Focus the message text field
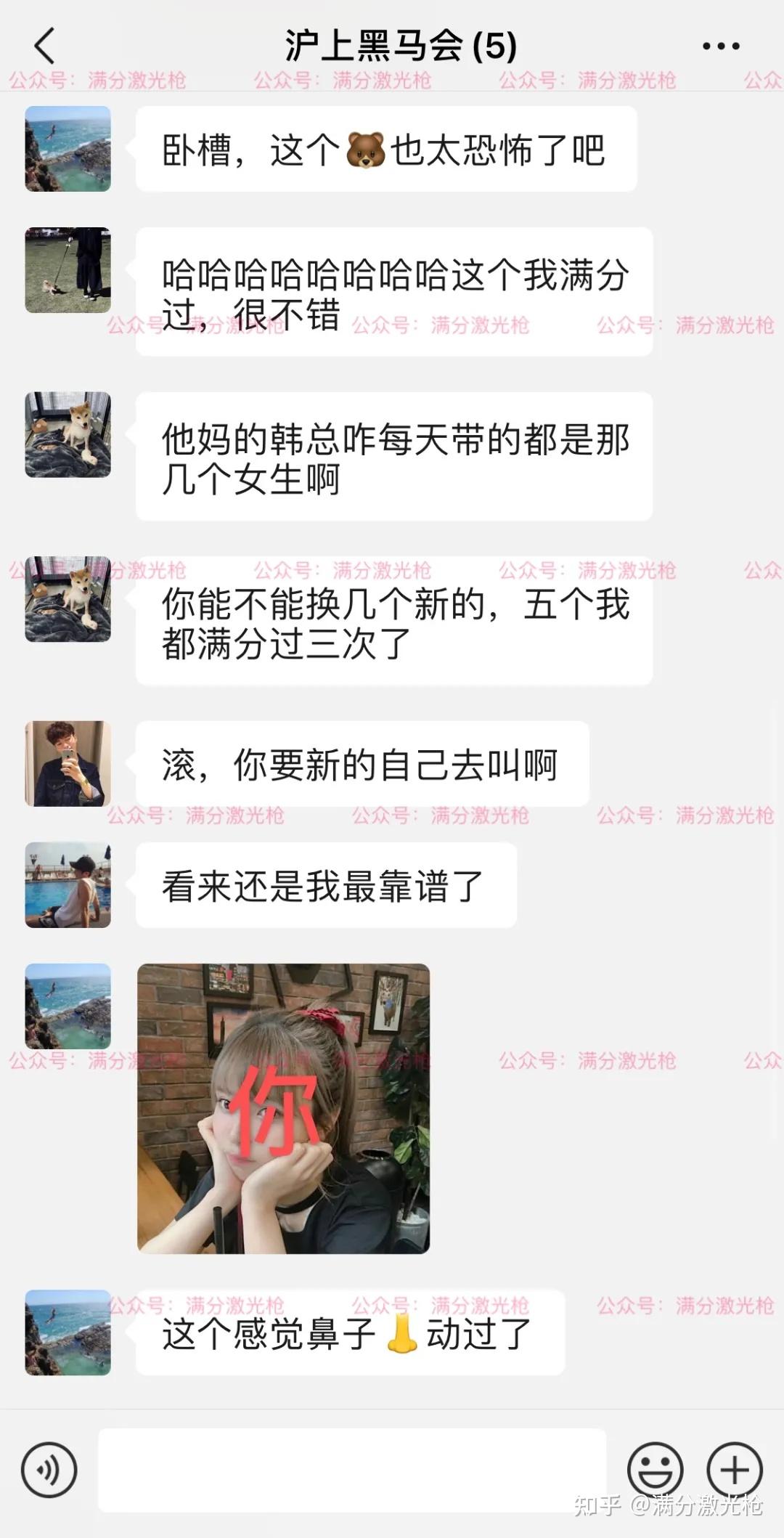784x1538 pixels. coord(352,1470)
